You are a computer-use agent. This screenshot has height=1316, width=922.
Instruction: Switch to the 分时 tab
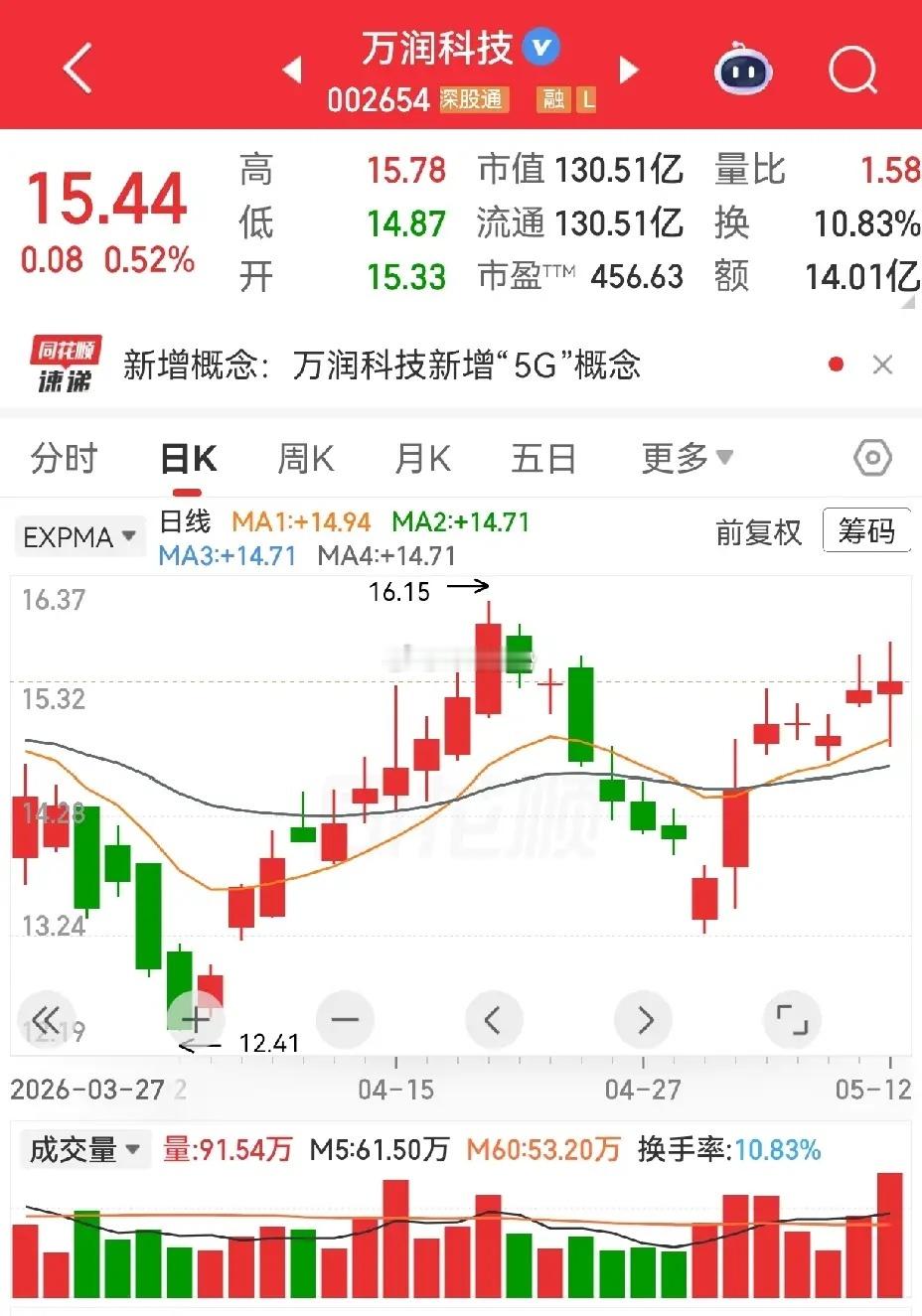click(x=64, y=459)
